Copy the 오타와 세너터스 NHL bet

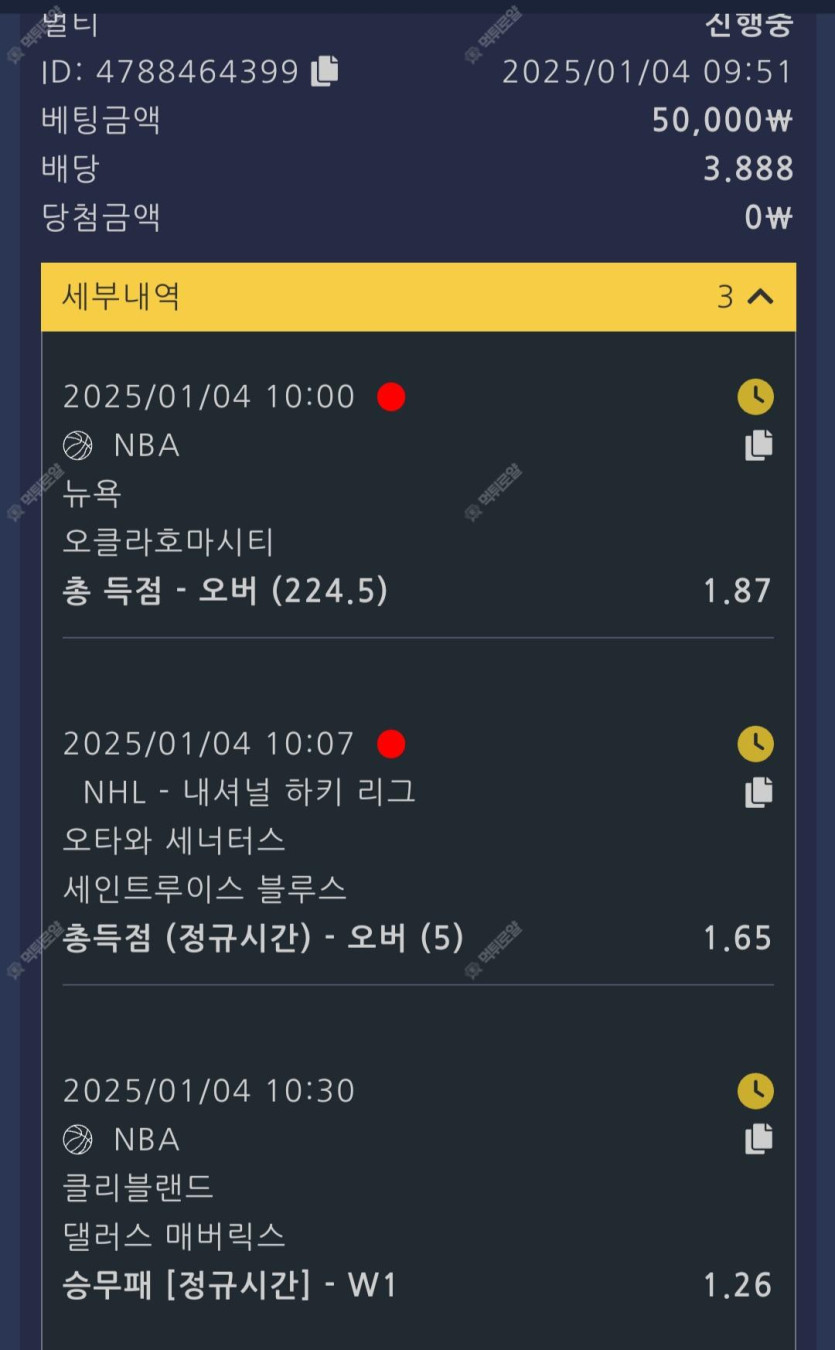click(x=759, y=792)
